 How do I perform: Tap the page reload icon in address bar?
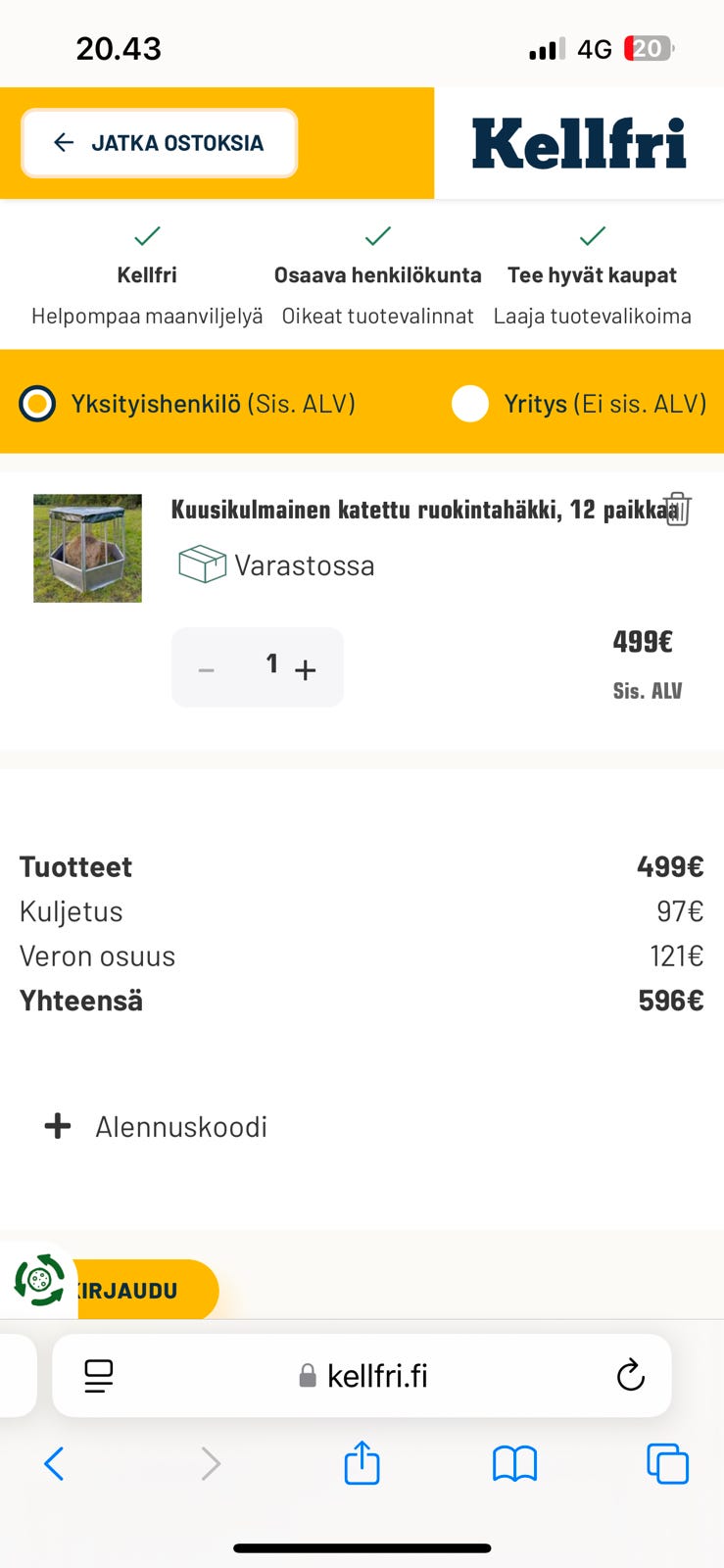tap(631, 1375)
